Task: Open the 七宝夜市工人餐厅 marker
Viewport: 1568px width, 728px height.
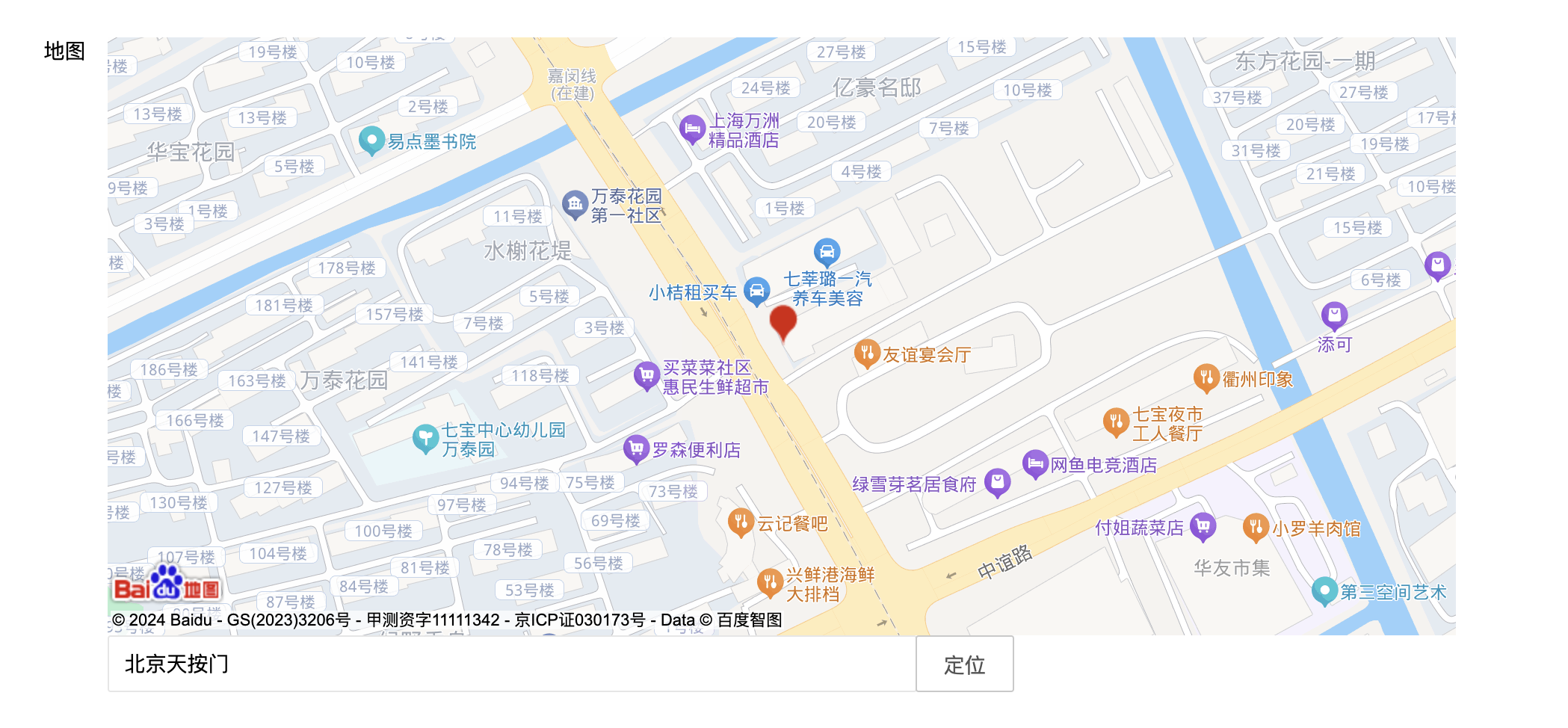Action: [x=1116, y=422]
